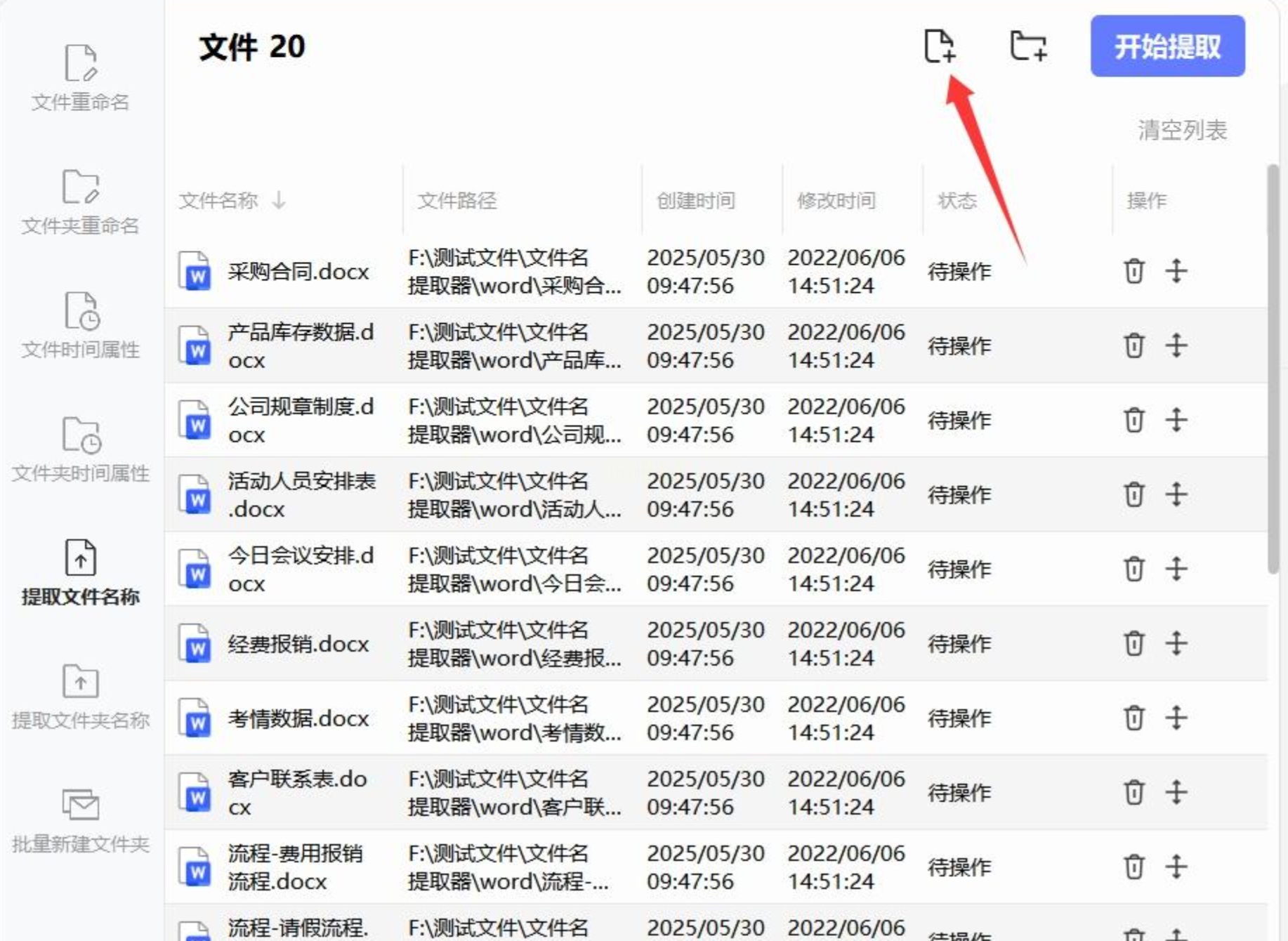Switch to 提取文件夹名称
This screenshot has height=941, width=1288.
click(80, 697)
